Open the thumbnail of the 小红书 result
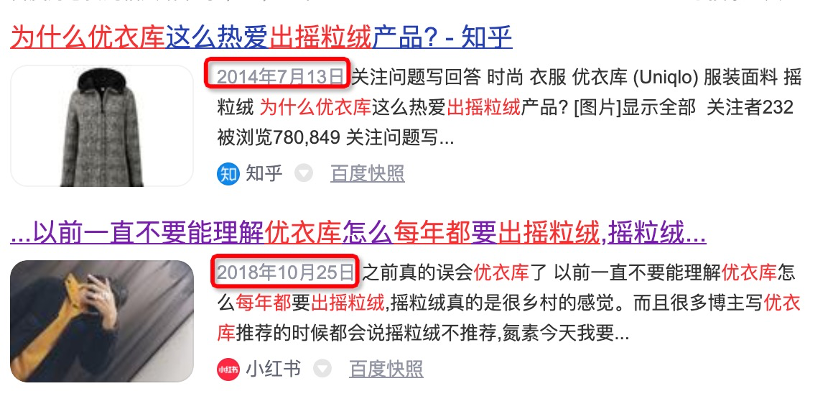This screenshot has height=404, width=832. click(x=102, y=320)
